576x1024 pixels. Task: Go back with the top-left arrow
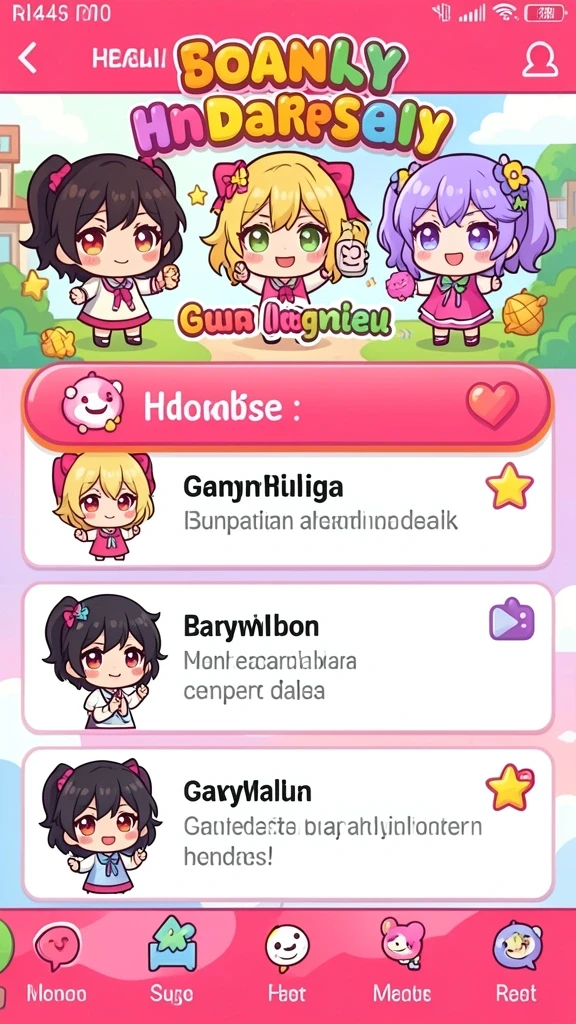27,59
